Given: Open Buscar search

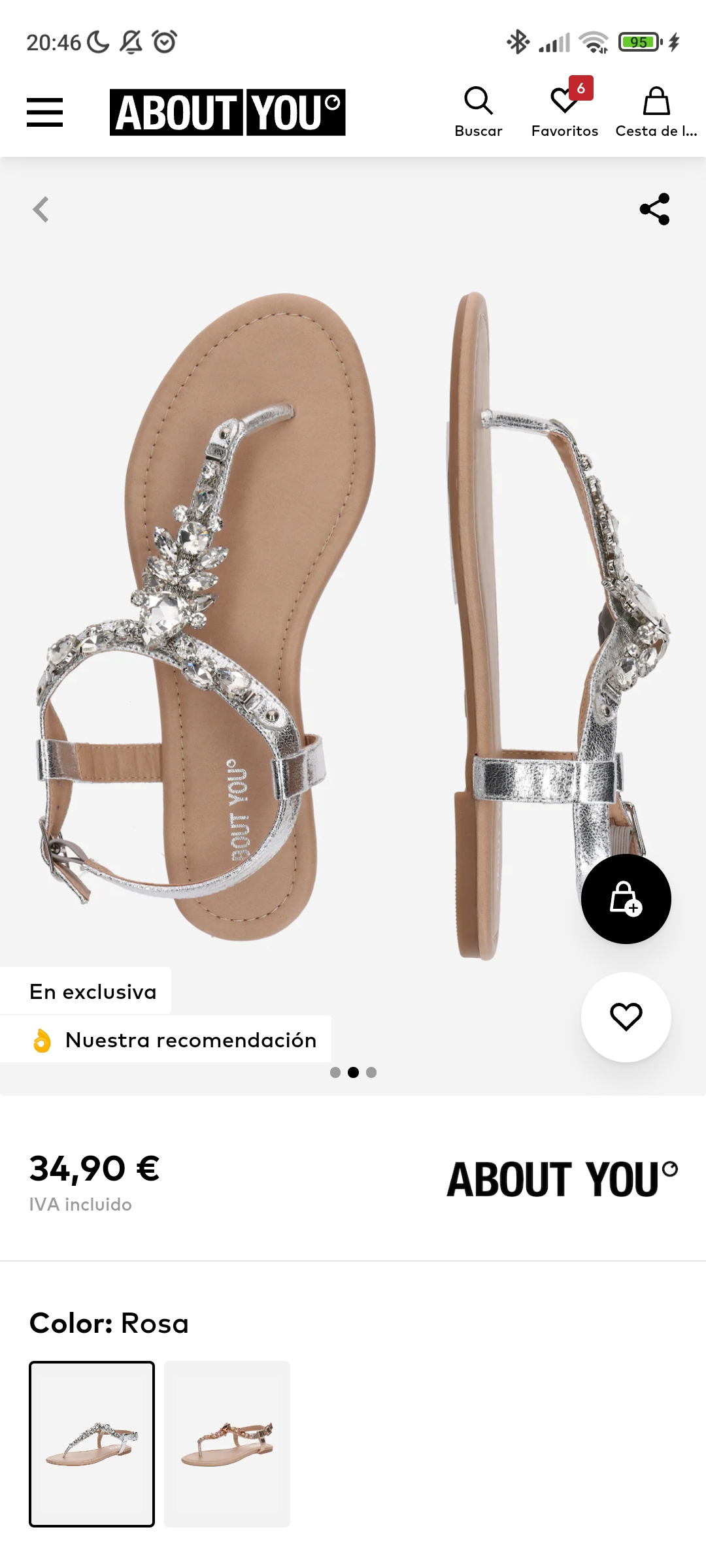Looking at the screenshot, I should point(478,112).
